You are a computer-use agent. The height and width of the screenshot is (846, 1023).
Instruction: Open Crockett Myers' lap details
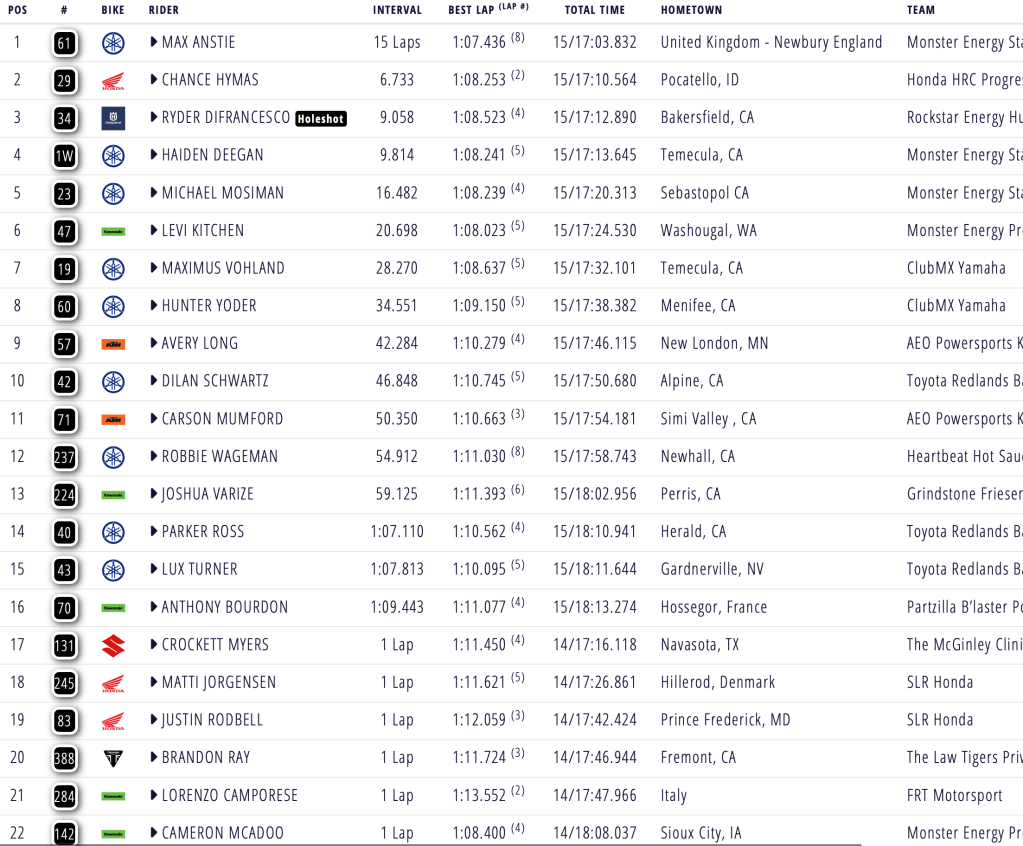(154, 645)
